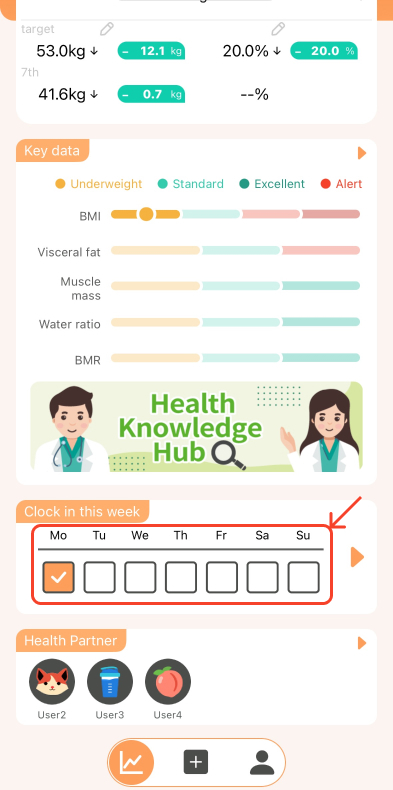Edit the target body fat percentage

point(278,29)
